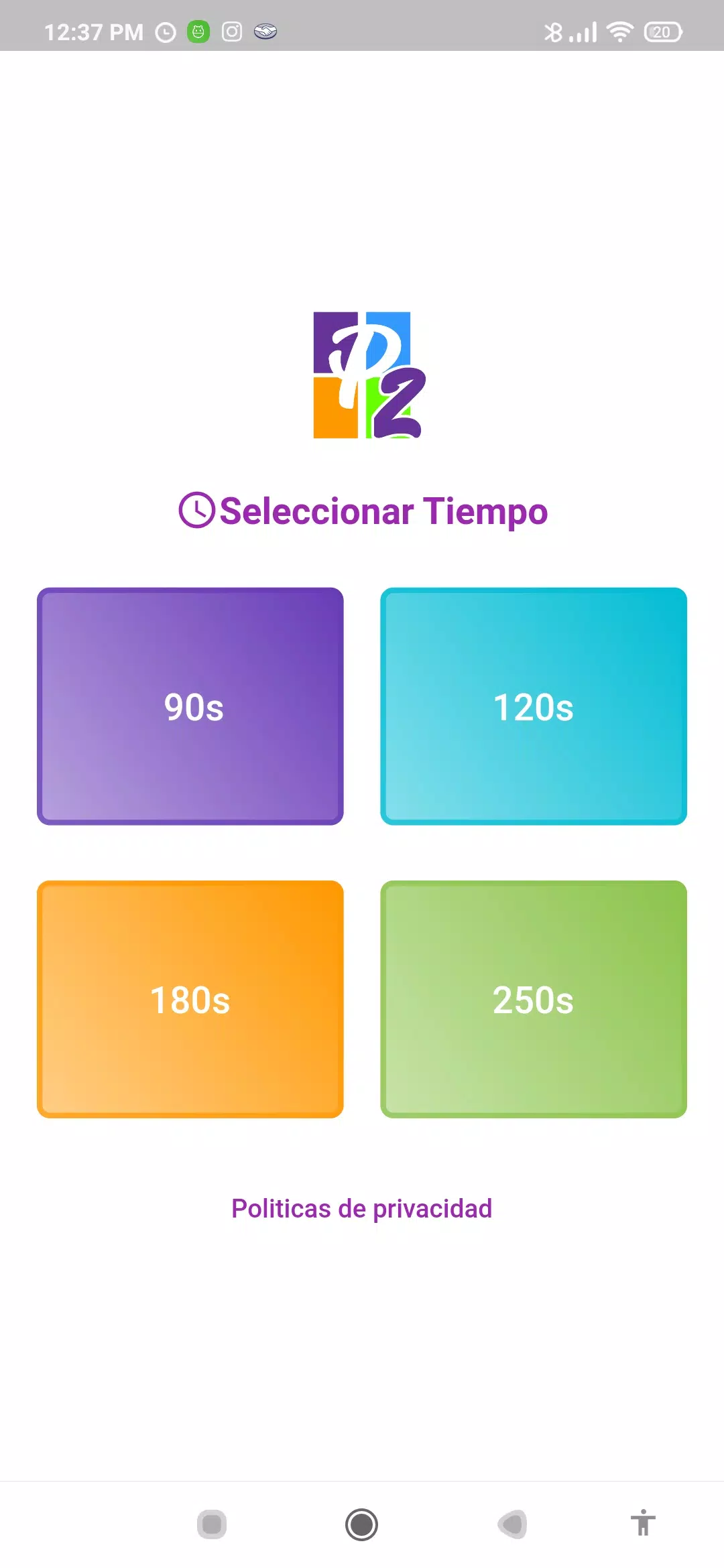Screen dimensions: 724x1568
Task: Tap the 250s green time button
Action: point(533,999)
